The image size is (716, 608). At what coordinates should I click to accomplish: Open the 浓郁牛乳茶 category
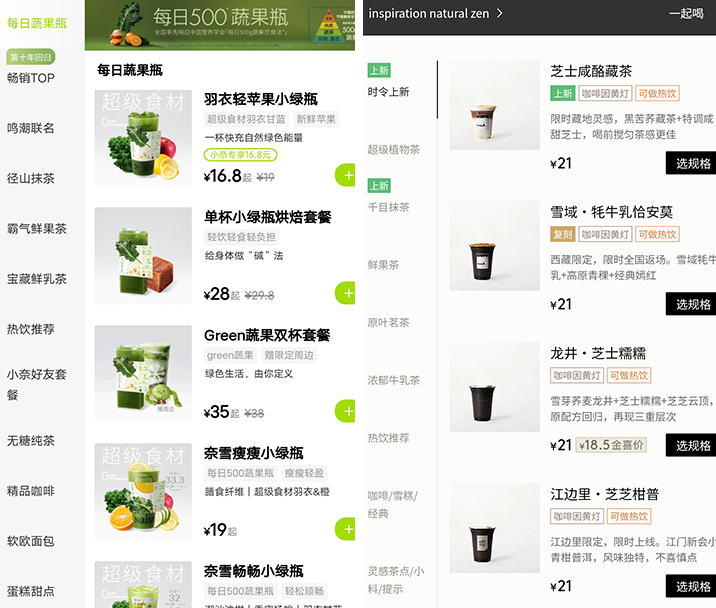click(393, 380)
